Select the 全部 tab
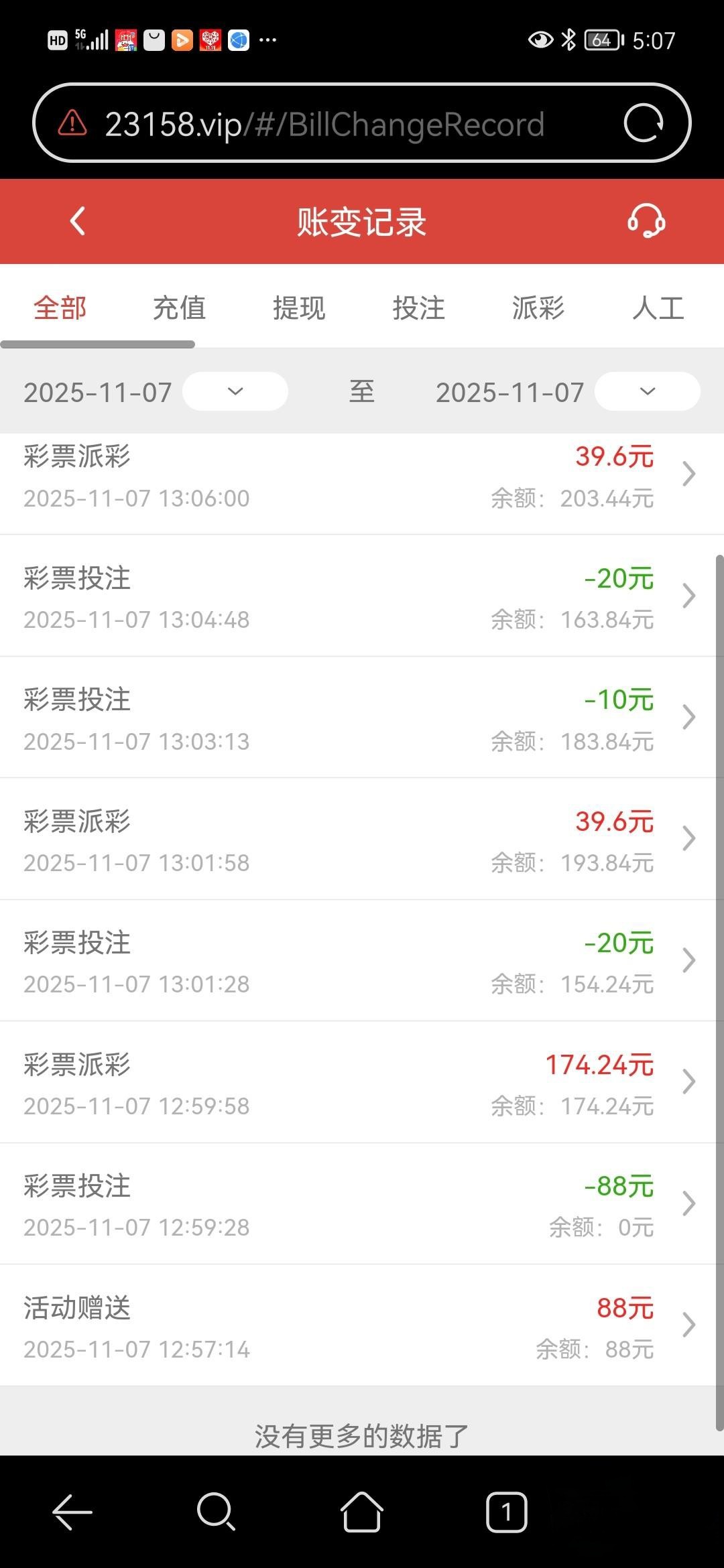 click(x=60, y=308)
